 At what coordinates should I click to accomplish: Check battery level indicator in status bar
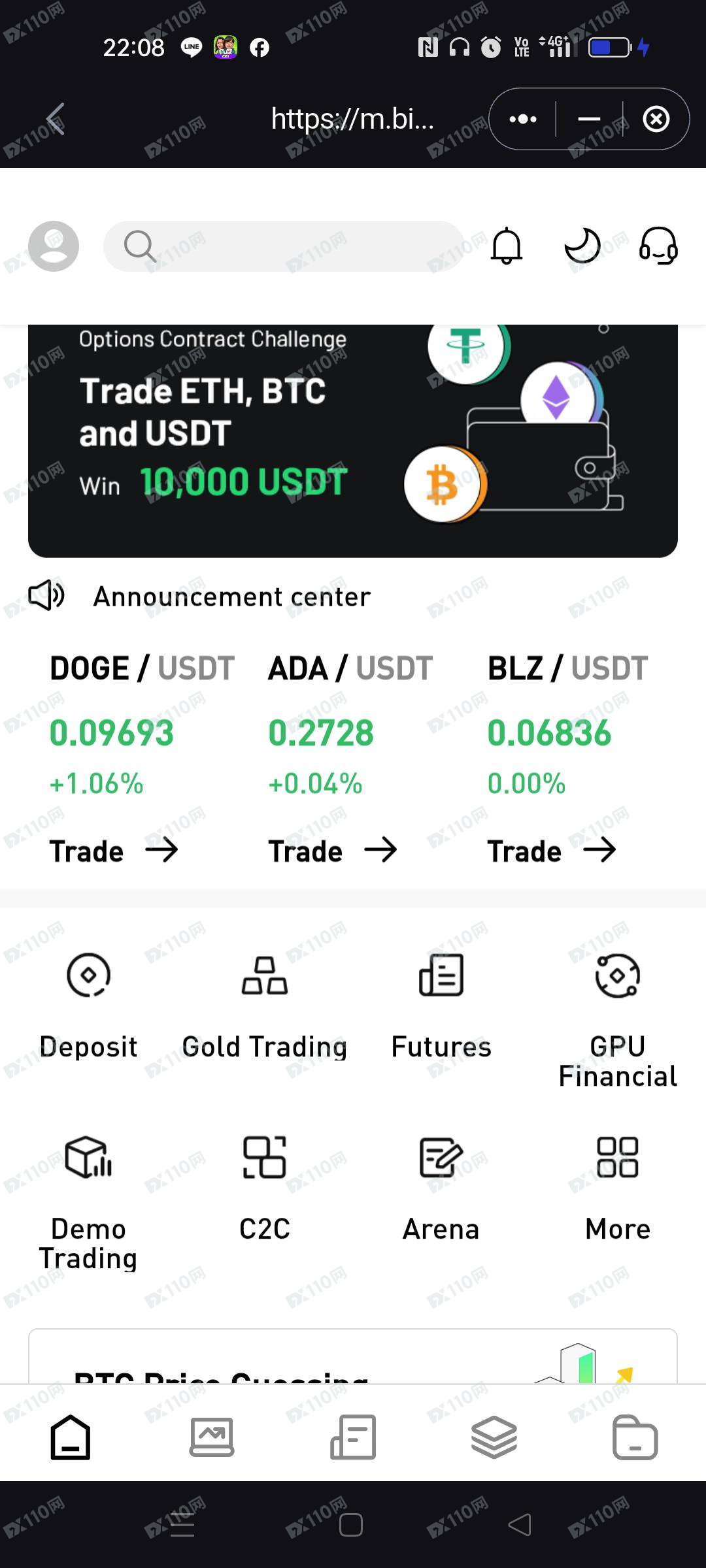pyautogui.click(x=609, y=46)
